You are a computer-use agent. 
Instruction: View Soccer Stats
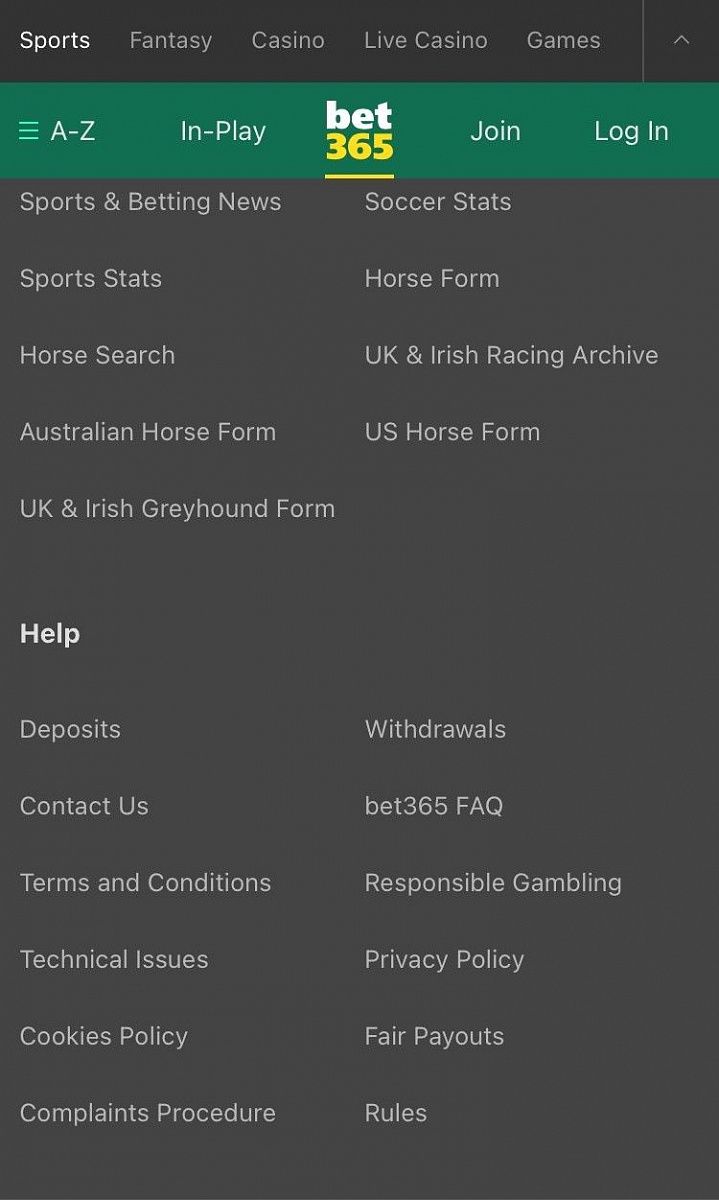[438, 202]
